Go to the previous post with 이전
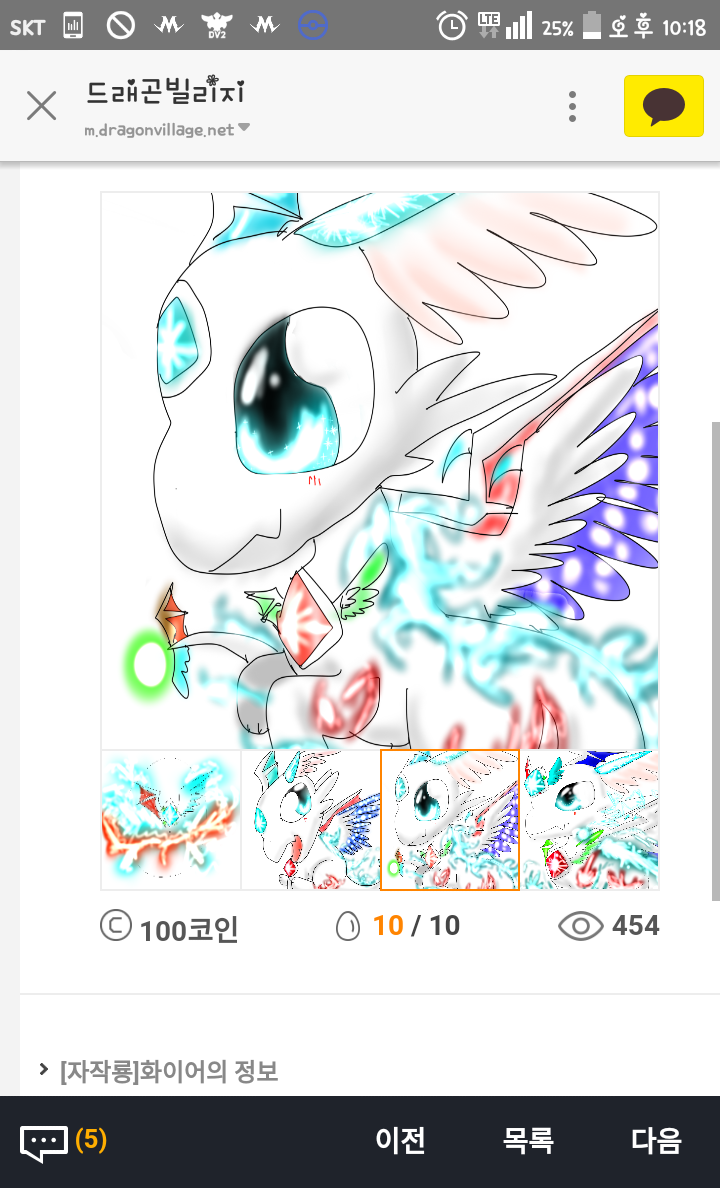This screenshot has width=720, height=1188. (400, 1141)
